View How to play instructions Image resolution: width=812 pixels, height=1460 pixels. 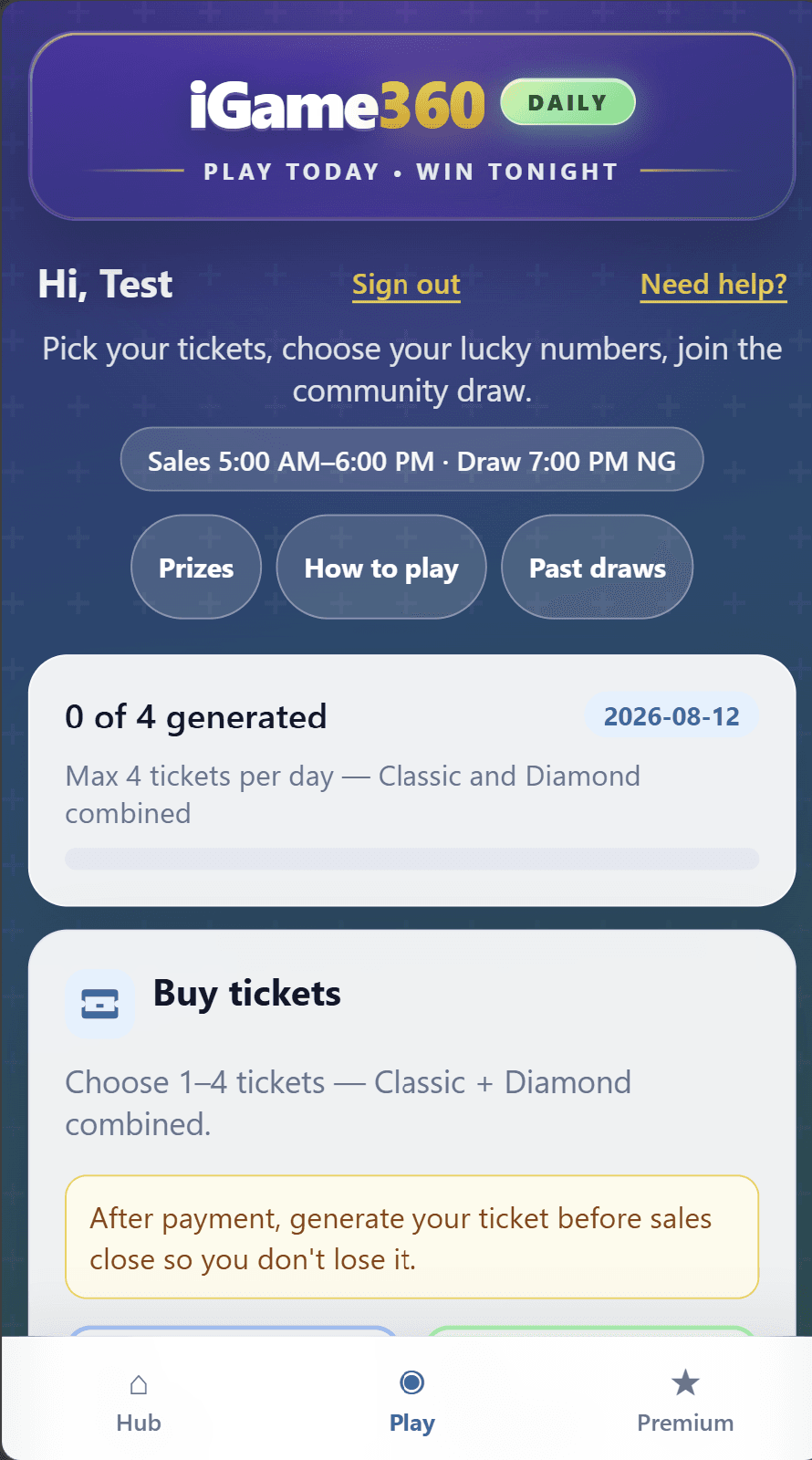[x=381, y=568]
